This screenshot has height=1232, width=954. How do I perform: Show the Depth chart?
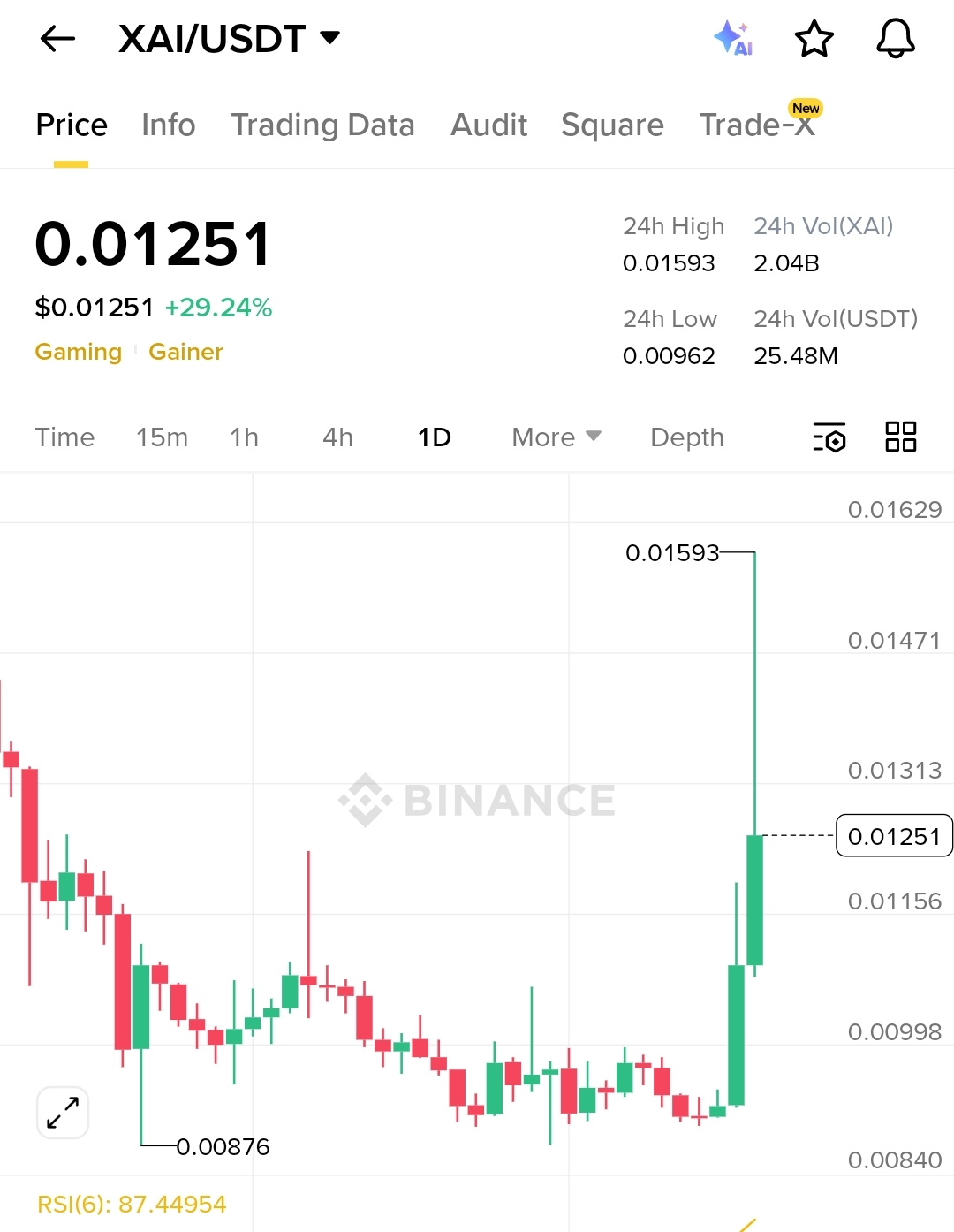pos(687,437)
